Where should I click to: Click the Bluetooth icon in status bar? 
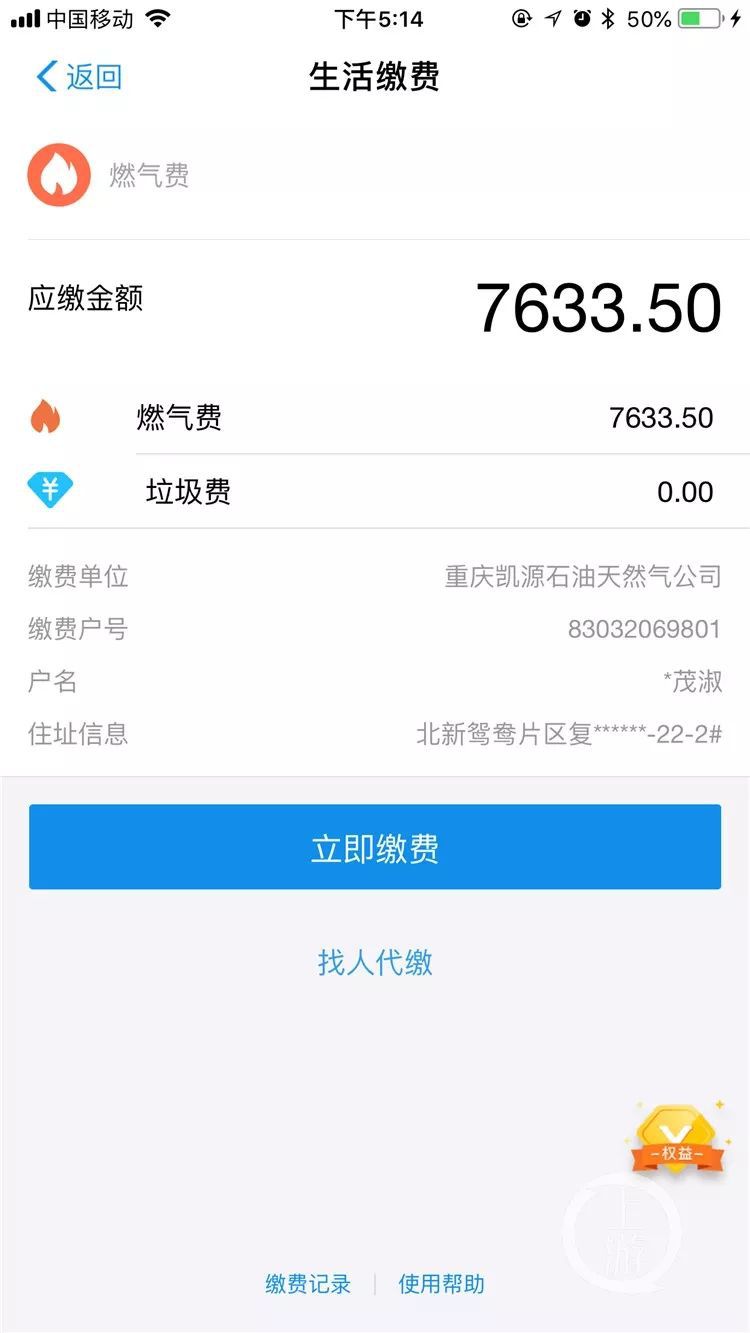(x=608, y=16)
